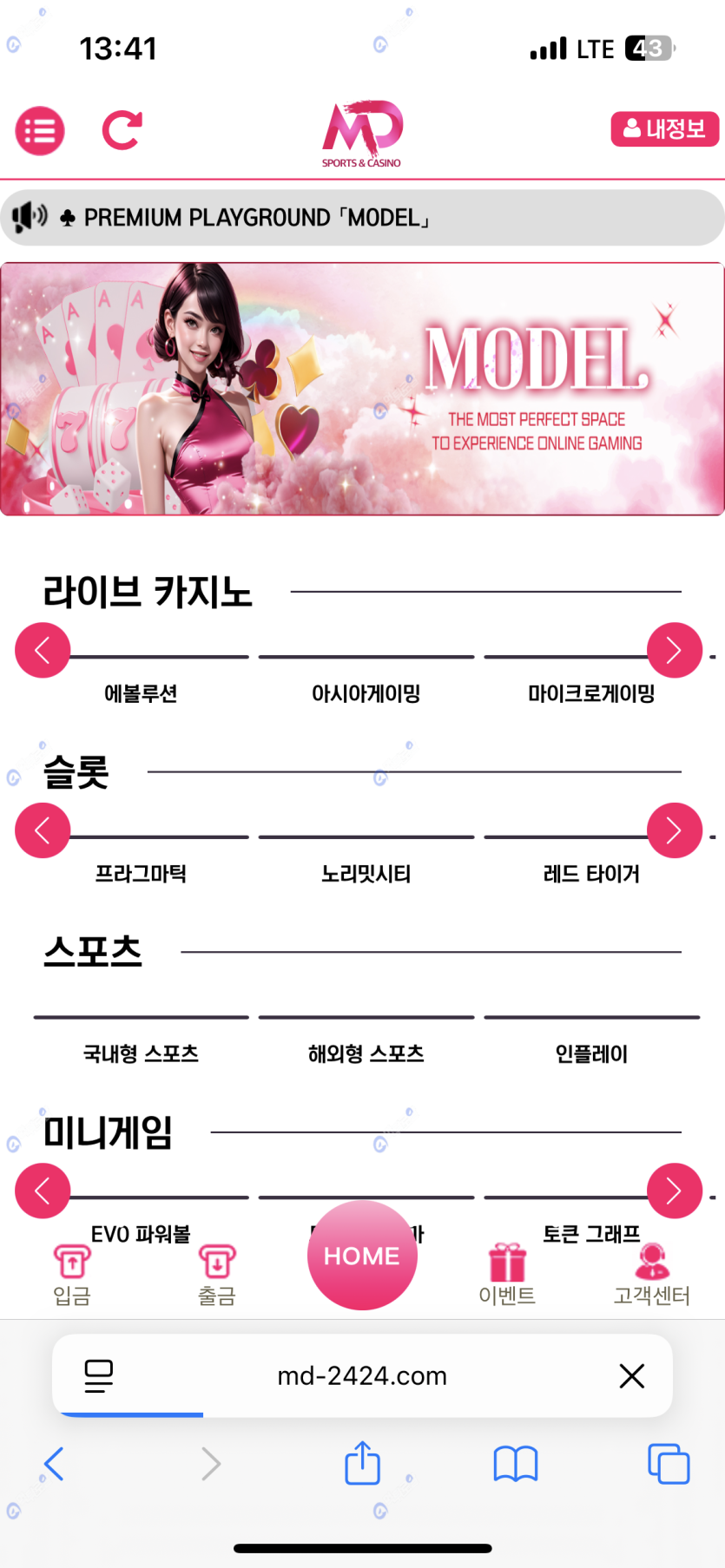This screenshot has width=725, height=1568.
Task: Open the hamburger menu button
Action: 40,131
